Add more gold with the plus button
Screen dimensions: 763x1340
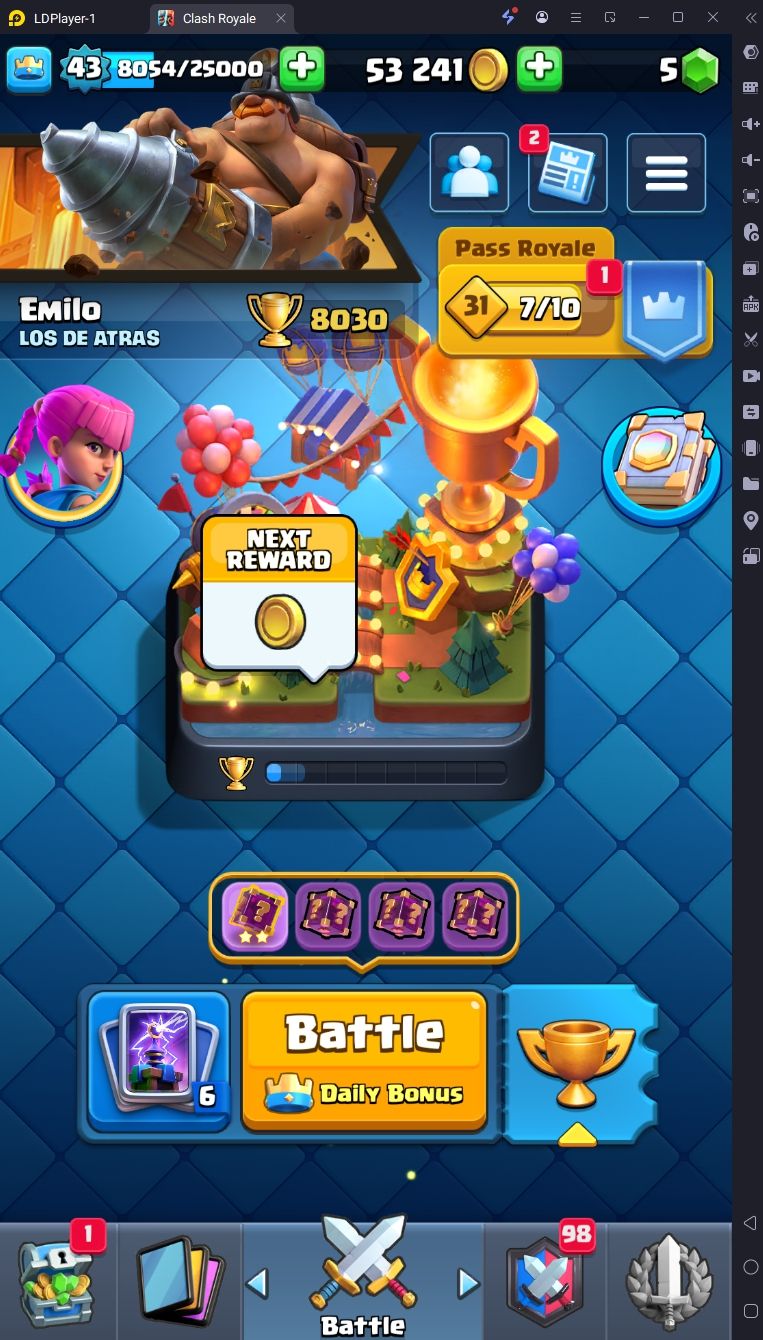pos(539,69)
